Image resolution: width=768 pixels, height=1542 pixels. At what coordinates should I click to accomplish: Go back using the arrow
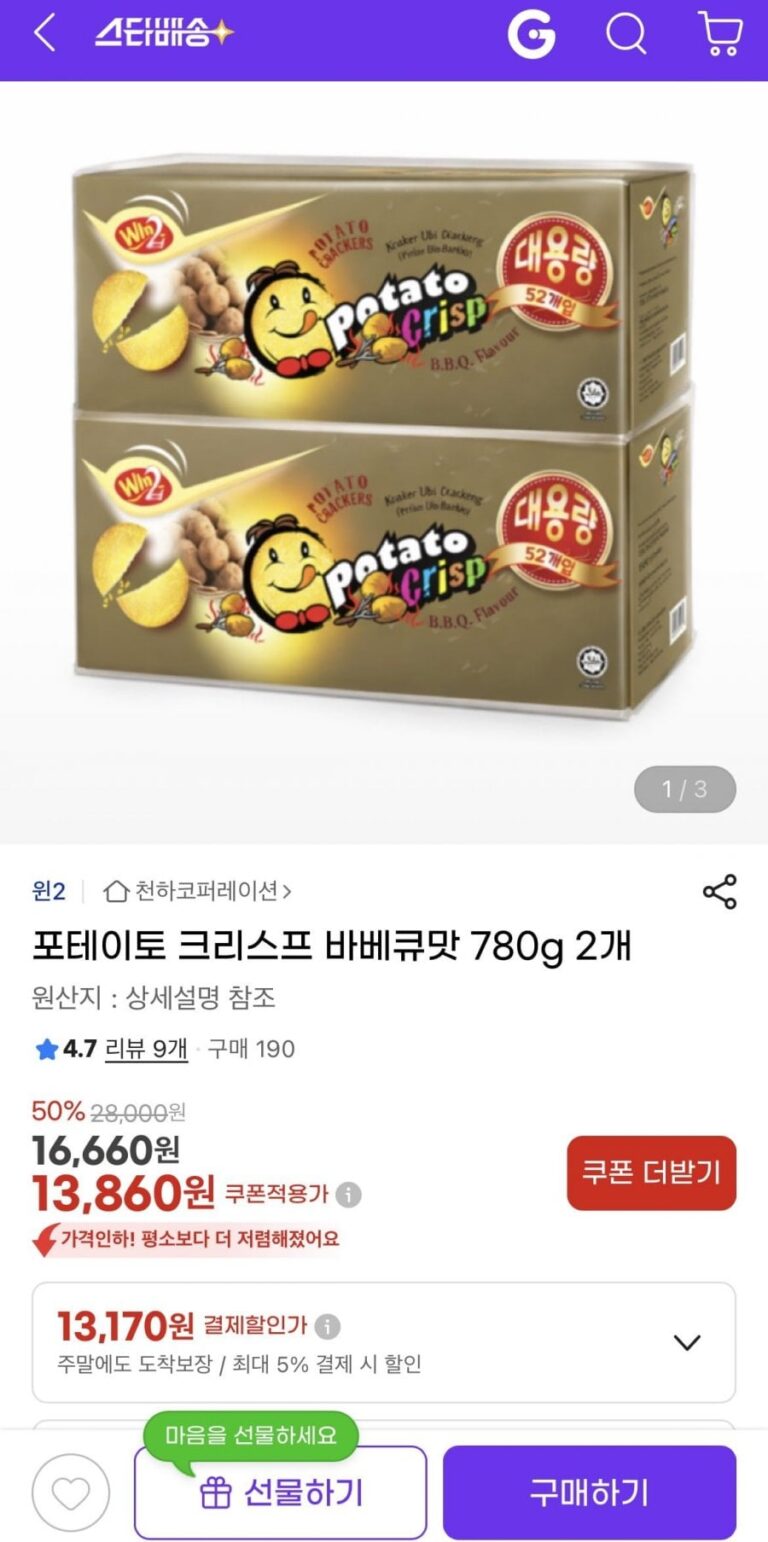click(x=44, y=34)
